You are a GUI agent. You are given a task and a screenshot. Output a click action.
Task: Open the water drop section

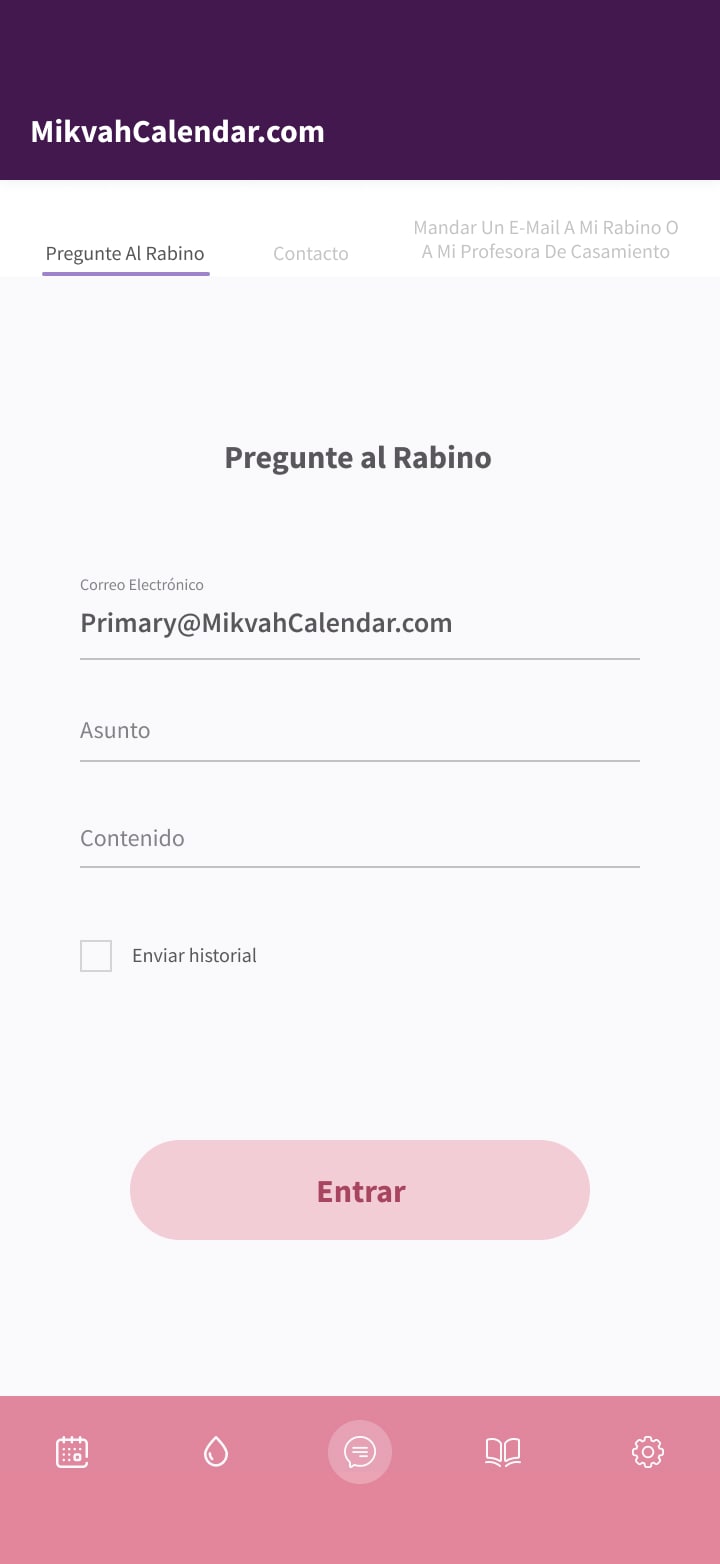(216, 1451)
